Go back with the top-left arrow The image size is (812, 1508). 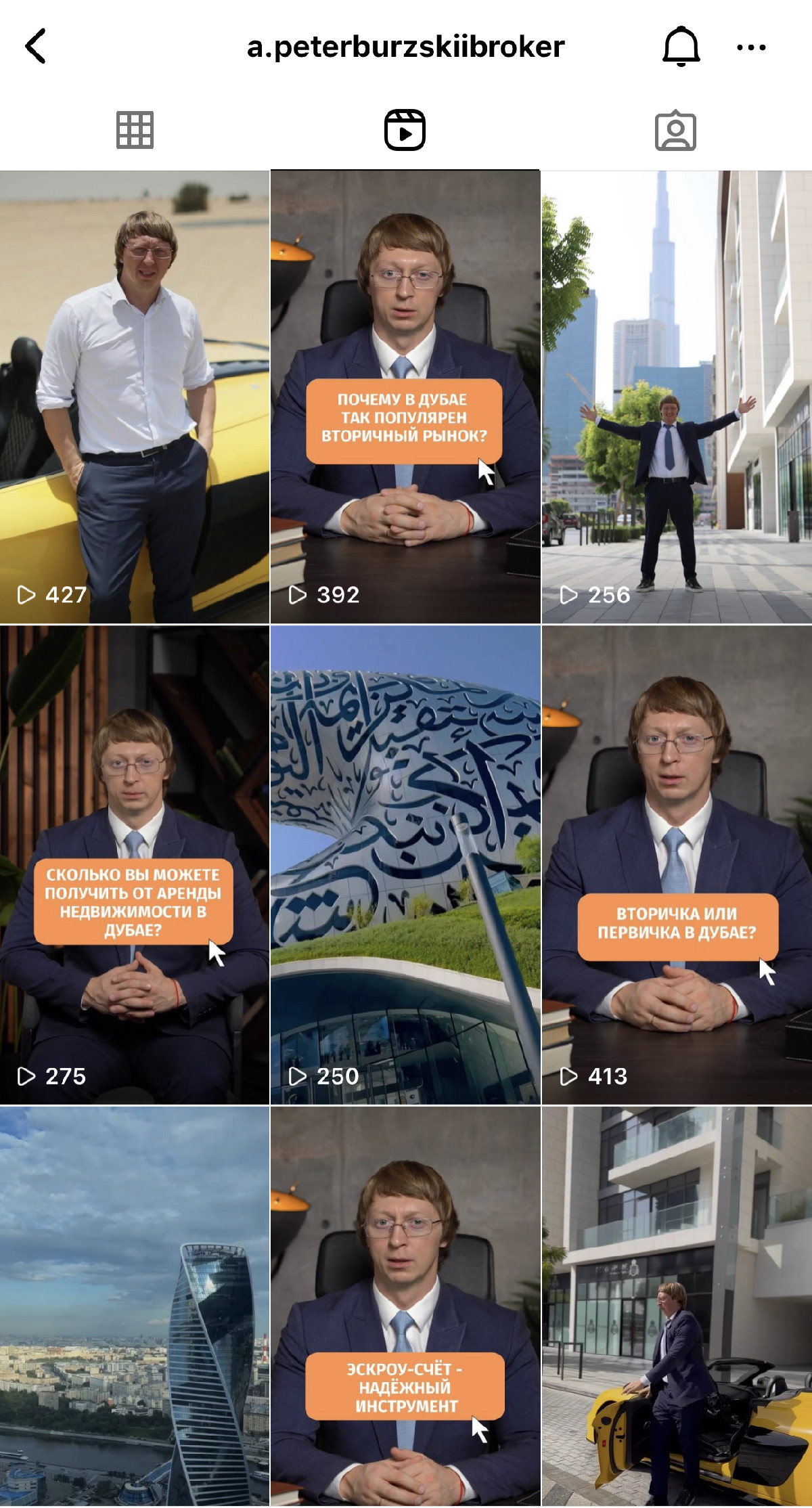pos(36,46)
